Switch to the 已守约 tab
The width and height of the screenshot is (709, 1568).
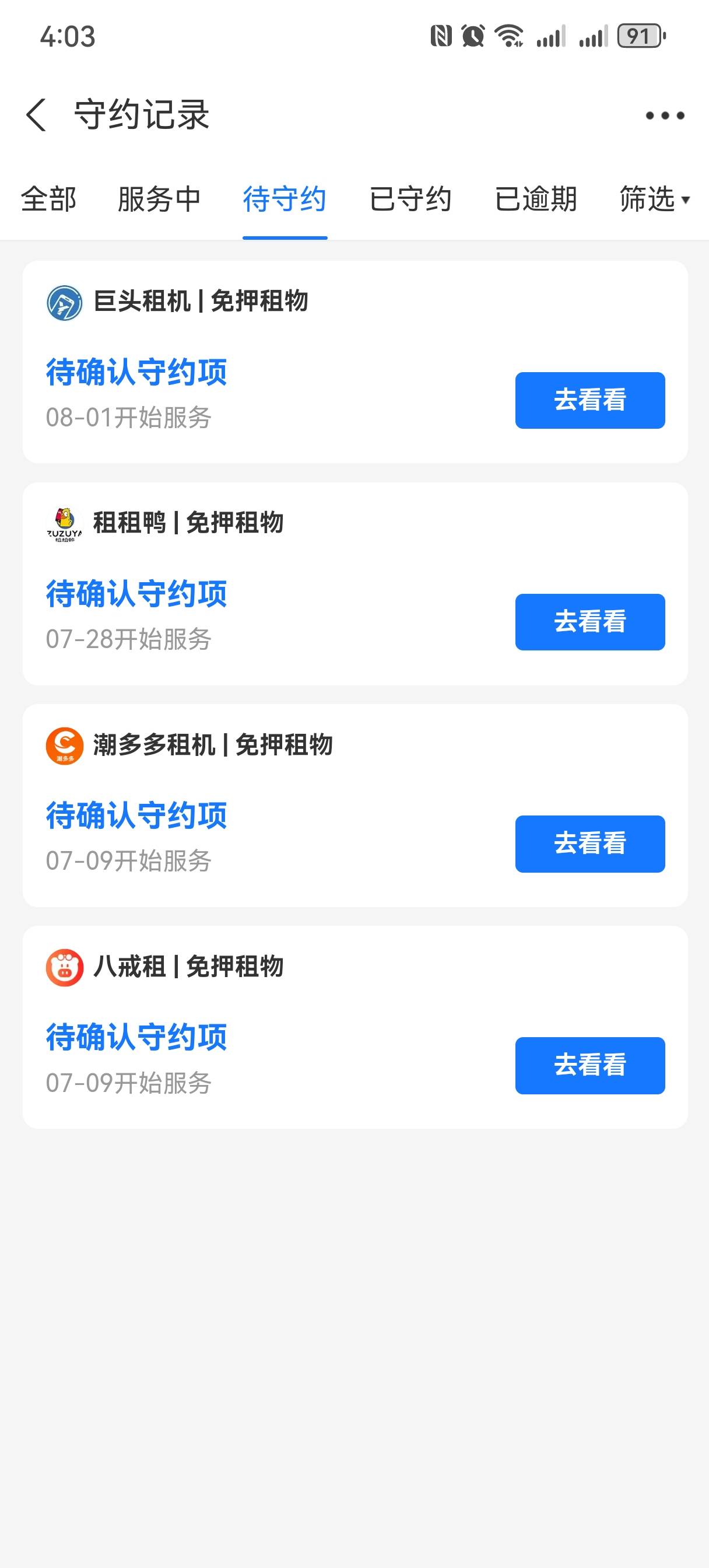pos(410,199)
